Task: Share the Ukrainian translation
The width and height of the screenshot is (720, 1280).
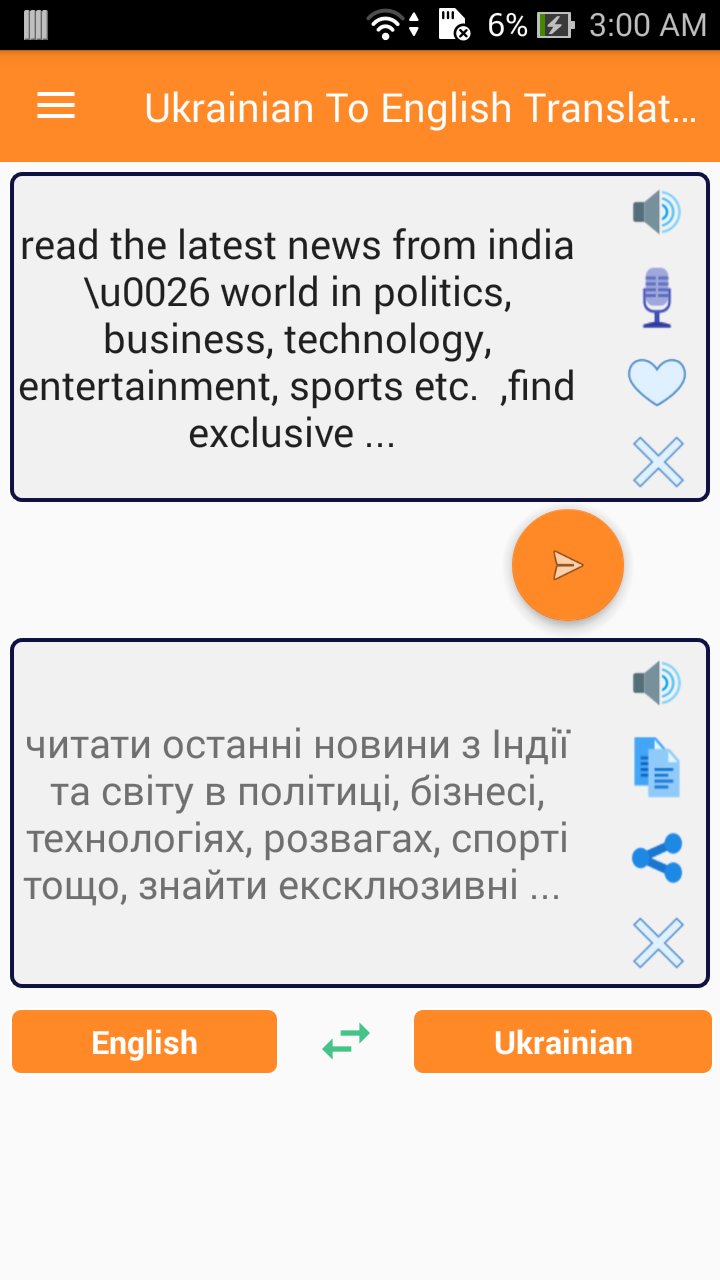Action: [x=657, y=857]
